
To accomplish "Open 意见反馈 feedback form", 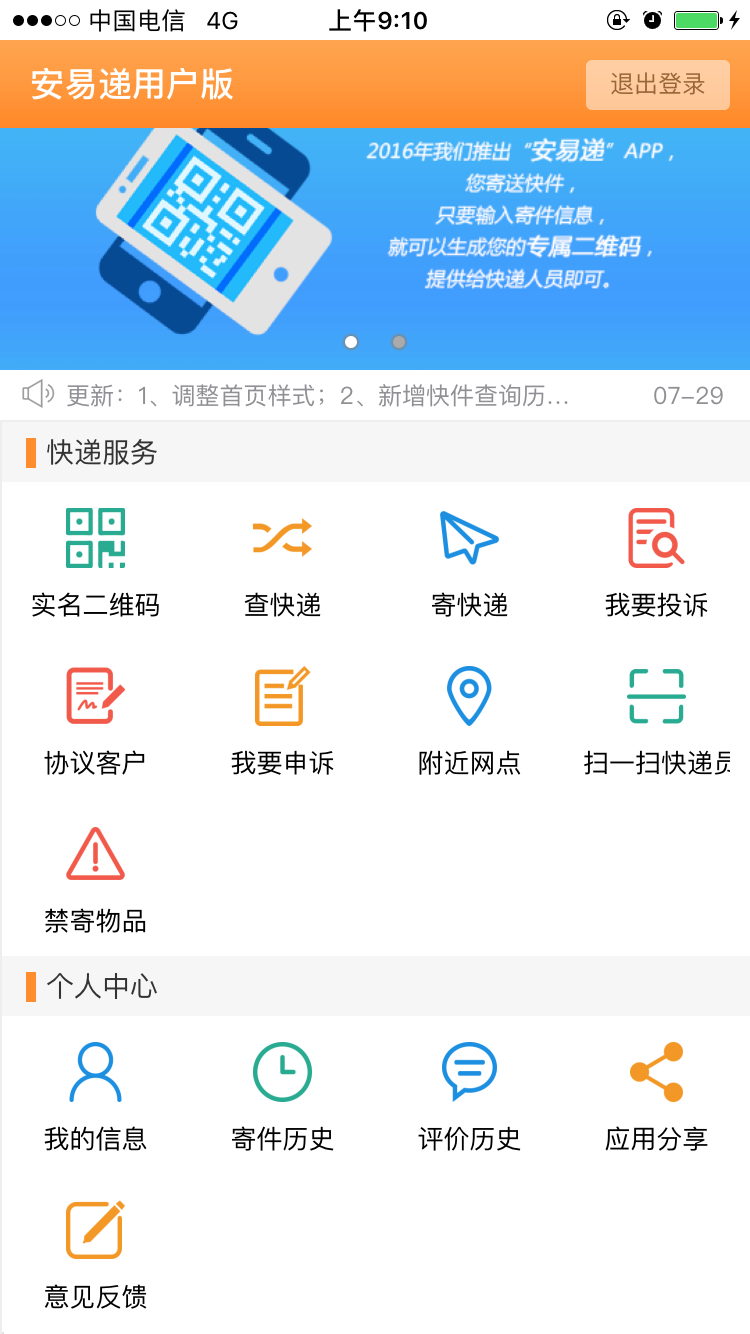I will [95, 1255].
